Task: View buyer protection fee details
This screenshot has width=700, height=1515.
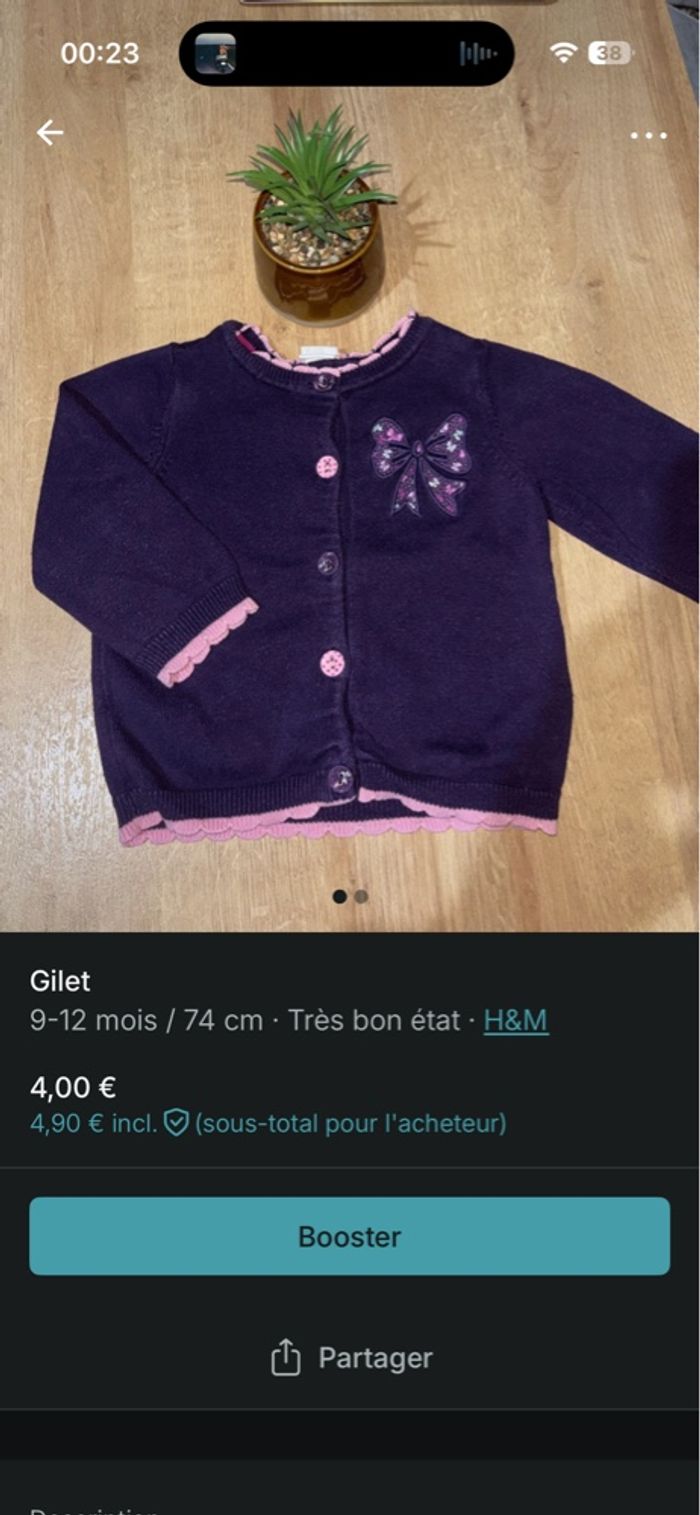Action: pos(177,1123)
